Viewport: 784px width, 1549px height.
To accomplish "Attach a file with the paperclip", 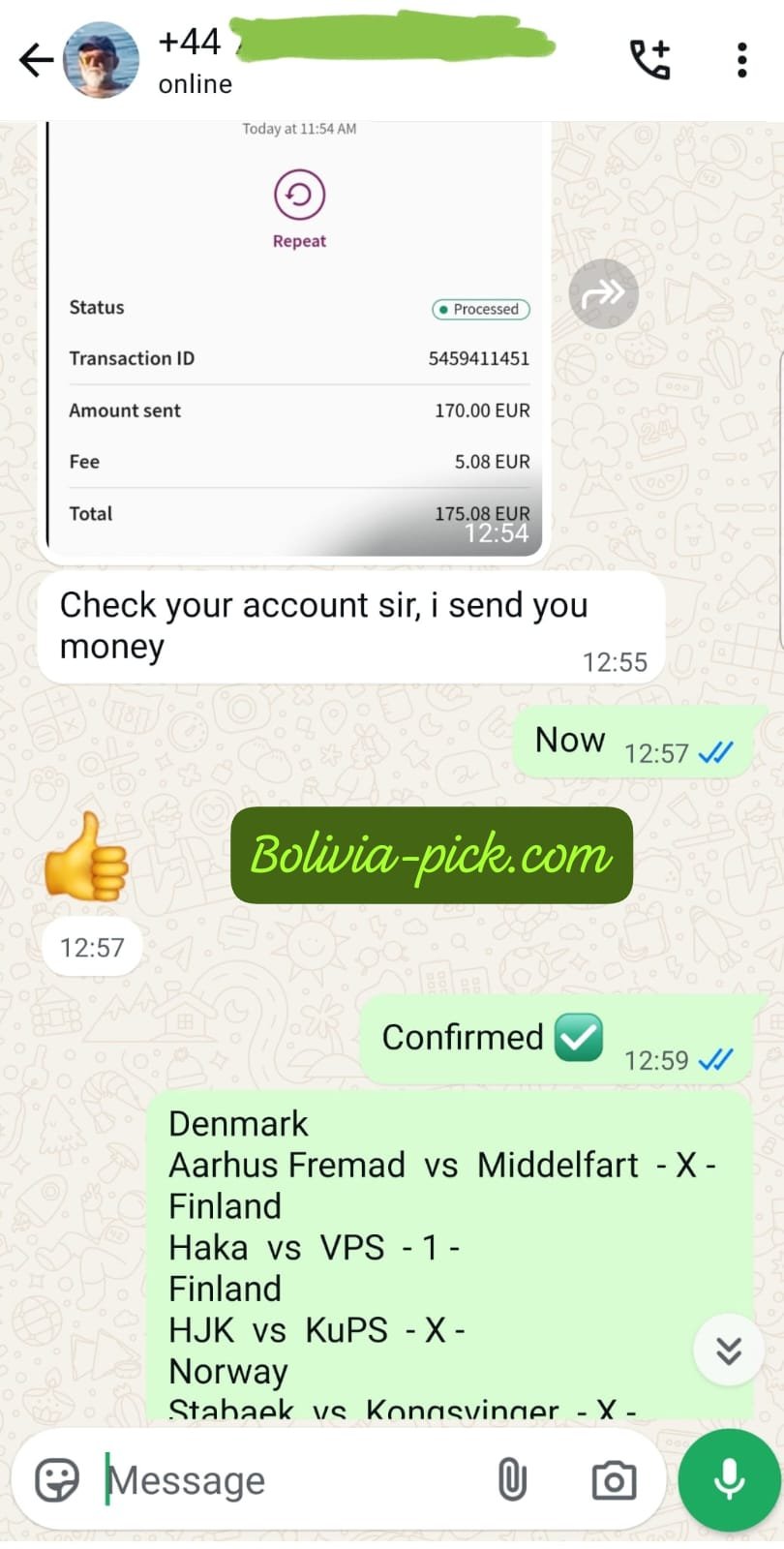I will (512, 1480).
